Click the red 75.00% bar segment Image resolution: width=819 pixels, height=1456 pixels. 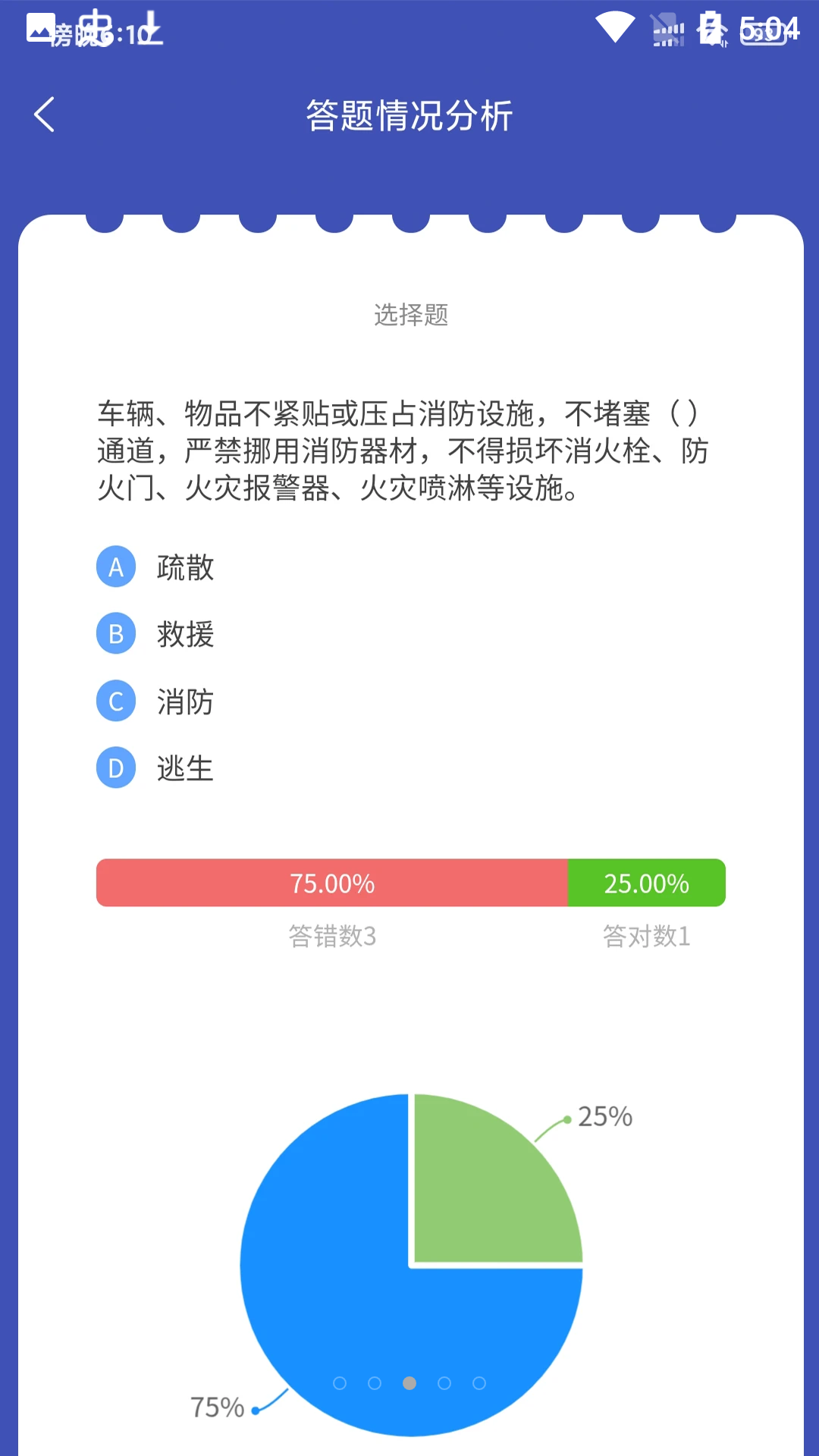tap(331, 883)
